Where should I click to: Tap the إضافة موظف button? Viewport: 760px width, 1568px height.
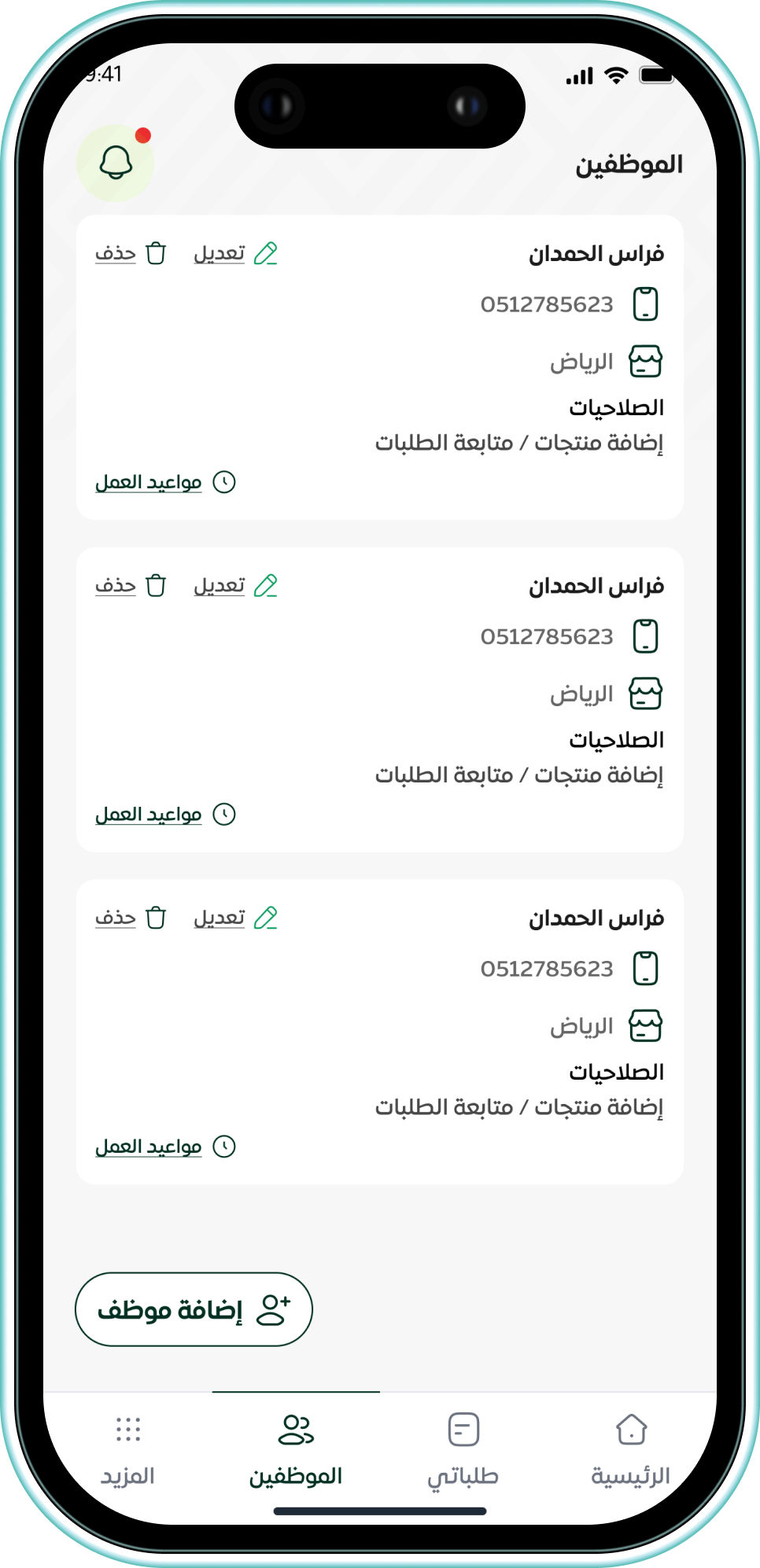tap(194, 1309)
